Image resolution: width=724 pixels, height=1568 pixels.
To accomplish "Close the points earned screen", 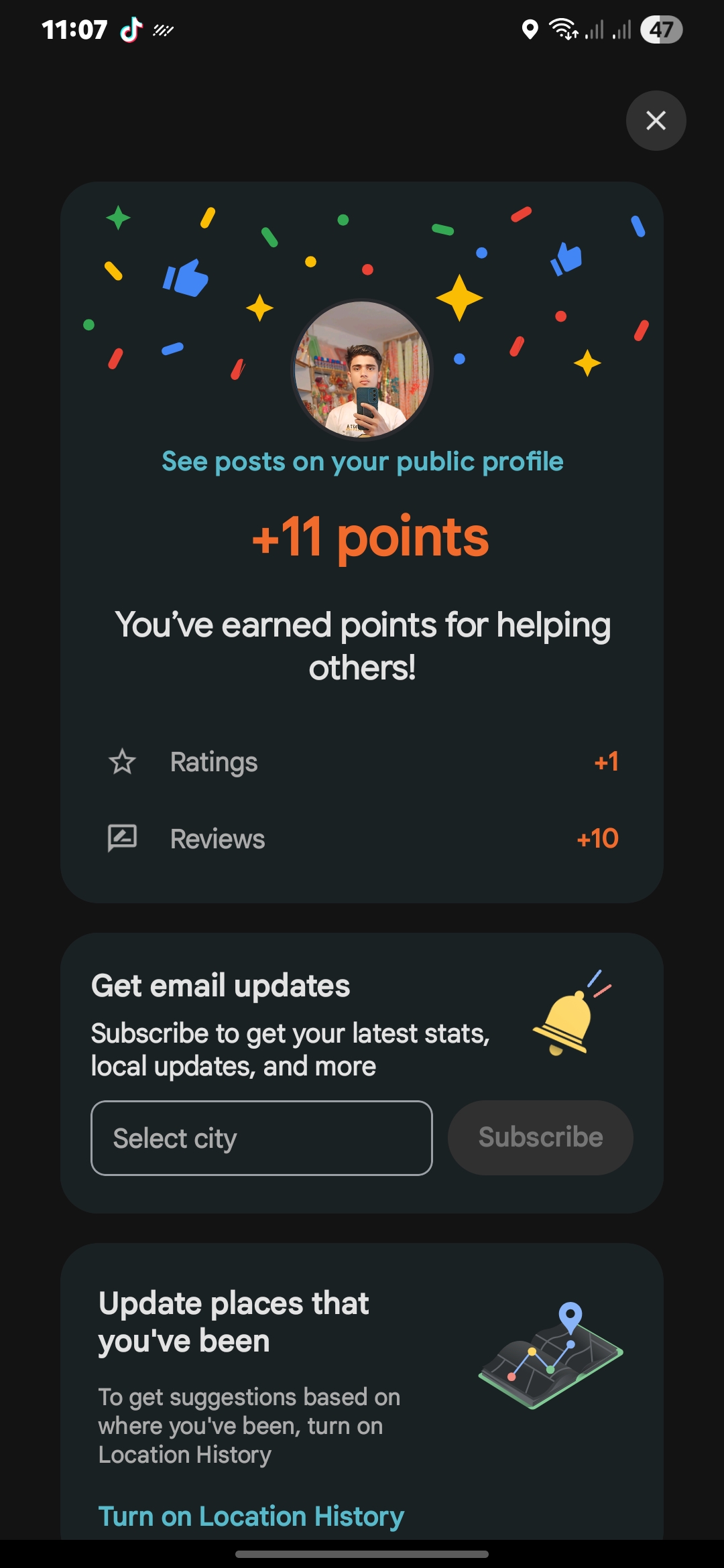I will click(x=656, y=121).
